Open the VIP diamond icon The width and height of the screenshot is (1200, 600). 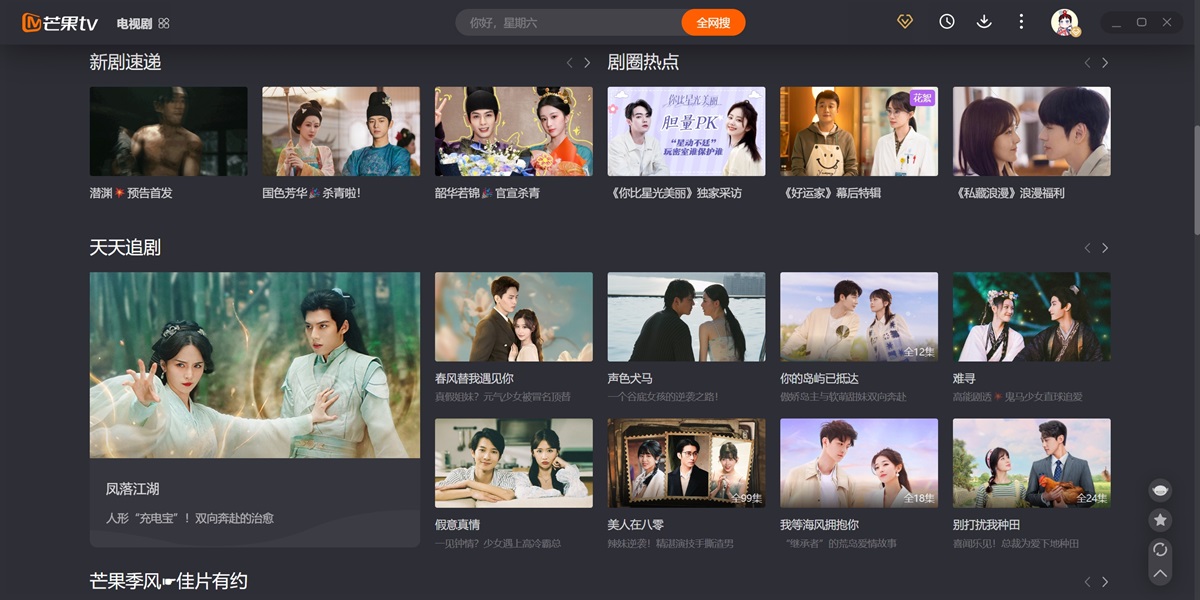[905, 21]
